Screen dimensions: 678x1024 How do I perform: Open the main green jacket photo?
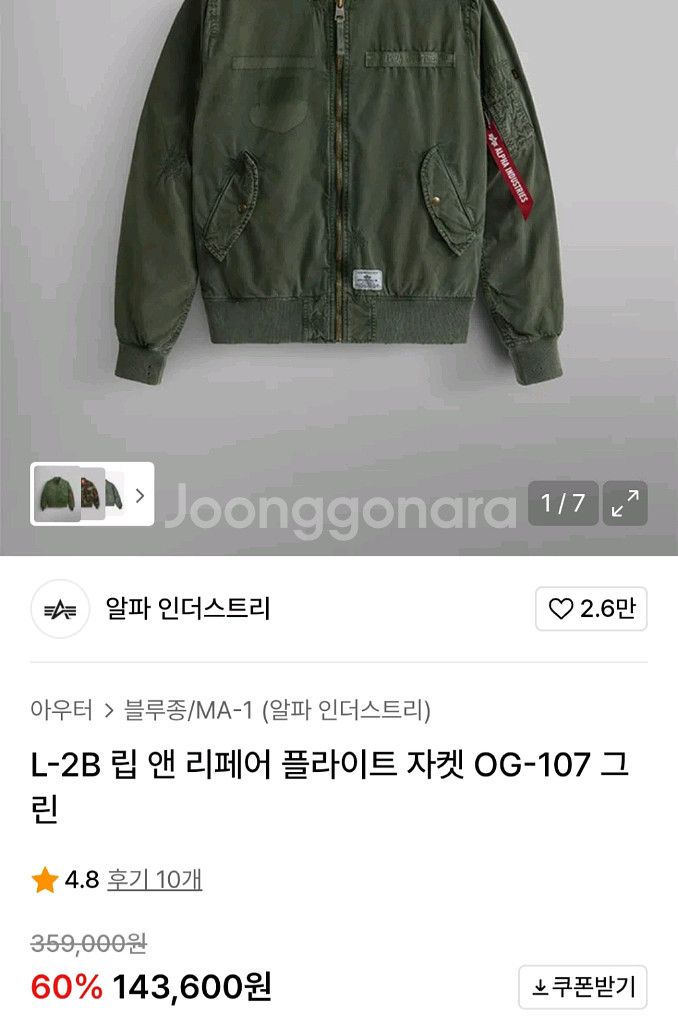point(340,200)
